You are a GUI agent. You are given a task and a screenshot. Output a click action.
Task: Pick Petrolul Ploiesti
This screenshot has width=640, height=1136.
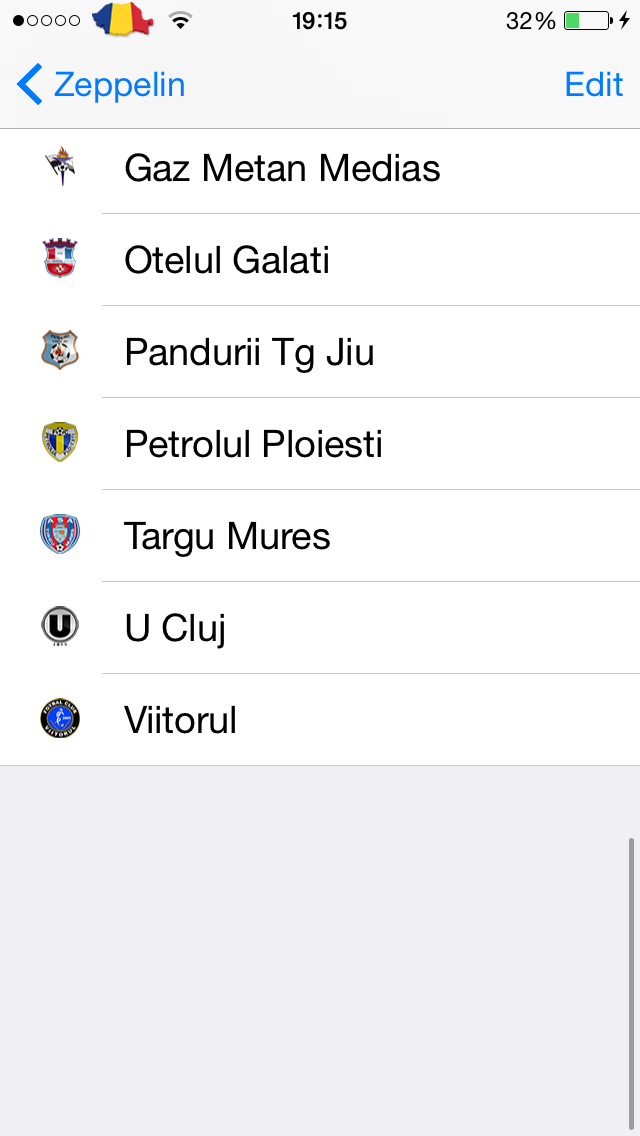(x=320, y=444)
